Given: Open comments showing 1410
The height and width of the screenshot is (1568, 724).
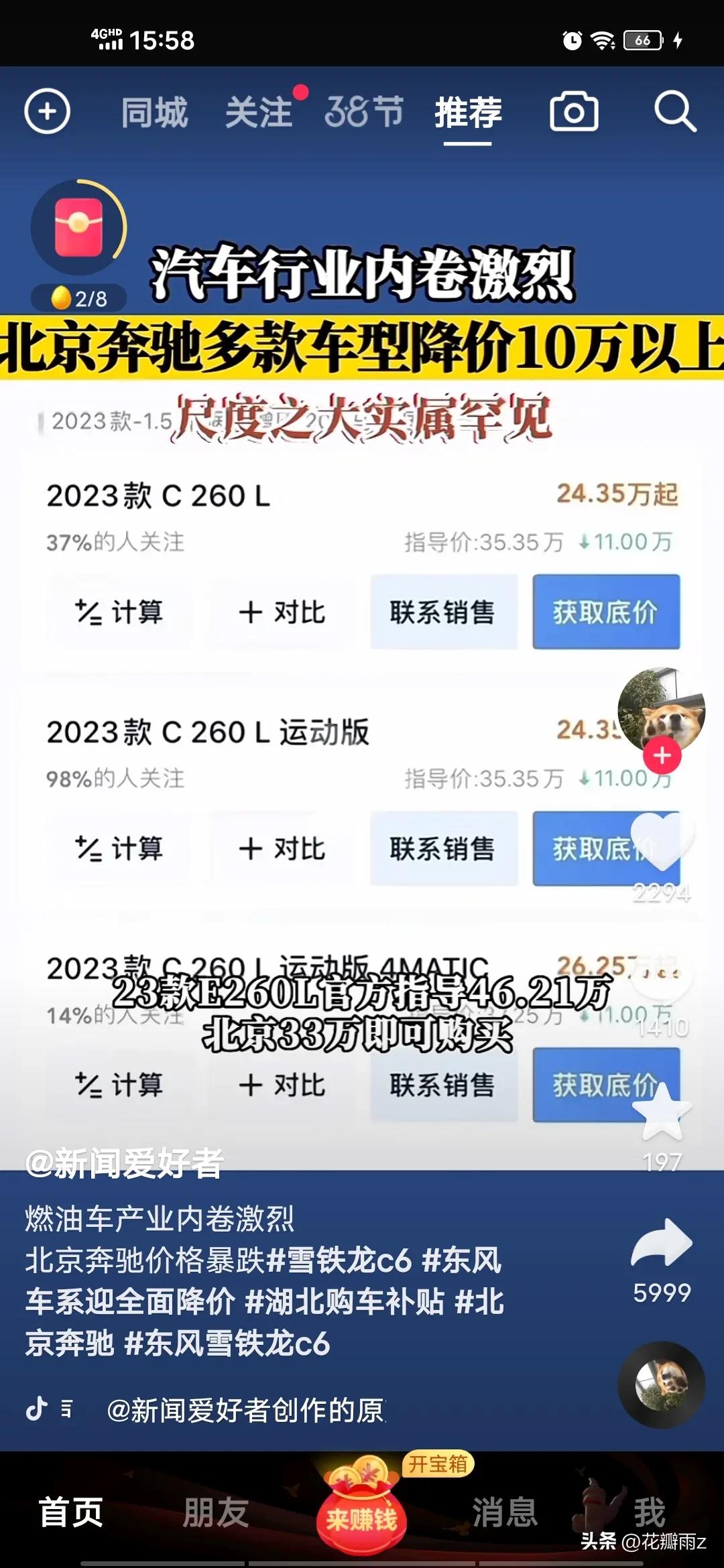Looking at the screenshot, I should pyautogui.click(x=663, y=976).
